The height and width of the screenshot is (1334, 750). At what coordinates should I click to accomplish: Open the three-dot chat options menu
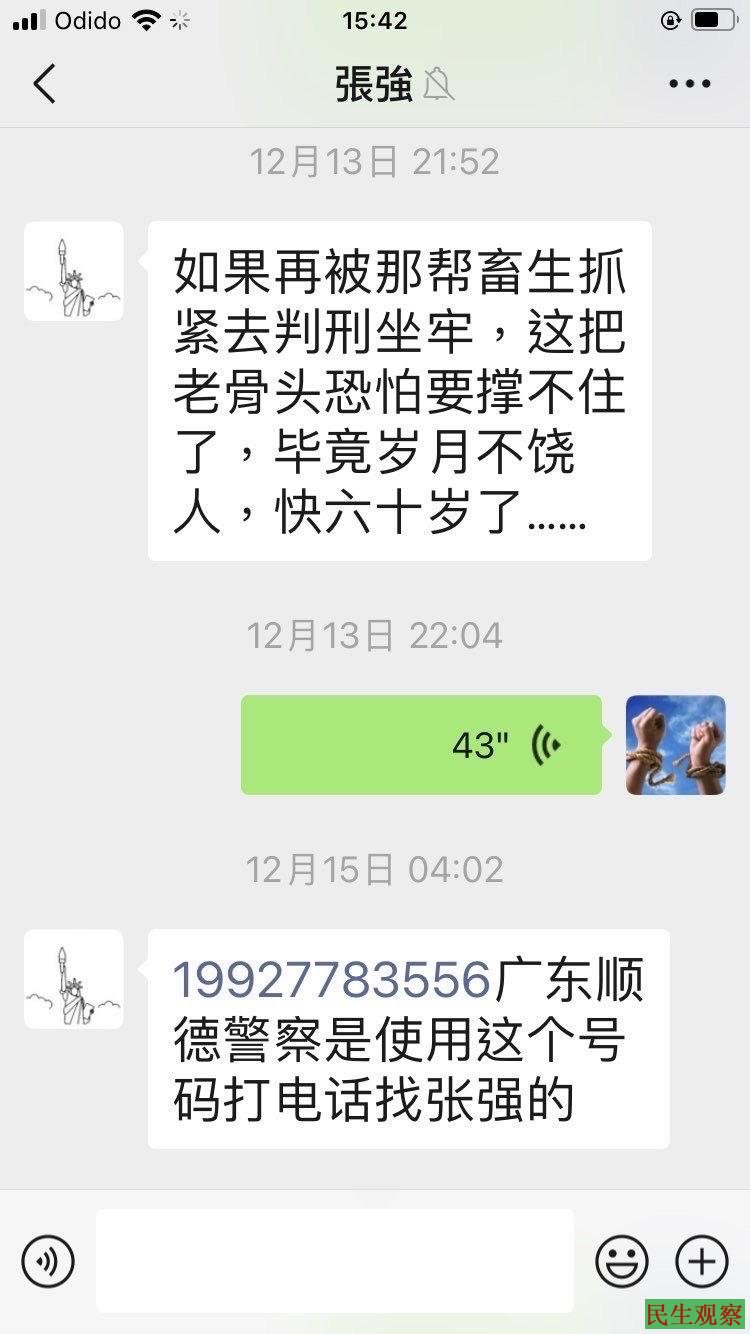click(x=689, y=84)
